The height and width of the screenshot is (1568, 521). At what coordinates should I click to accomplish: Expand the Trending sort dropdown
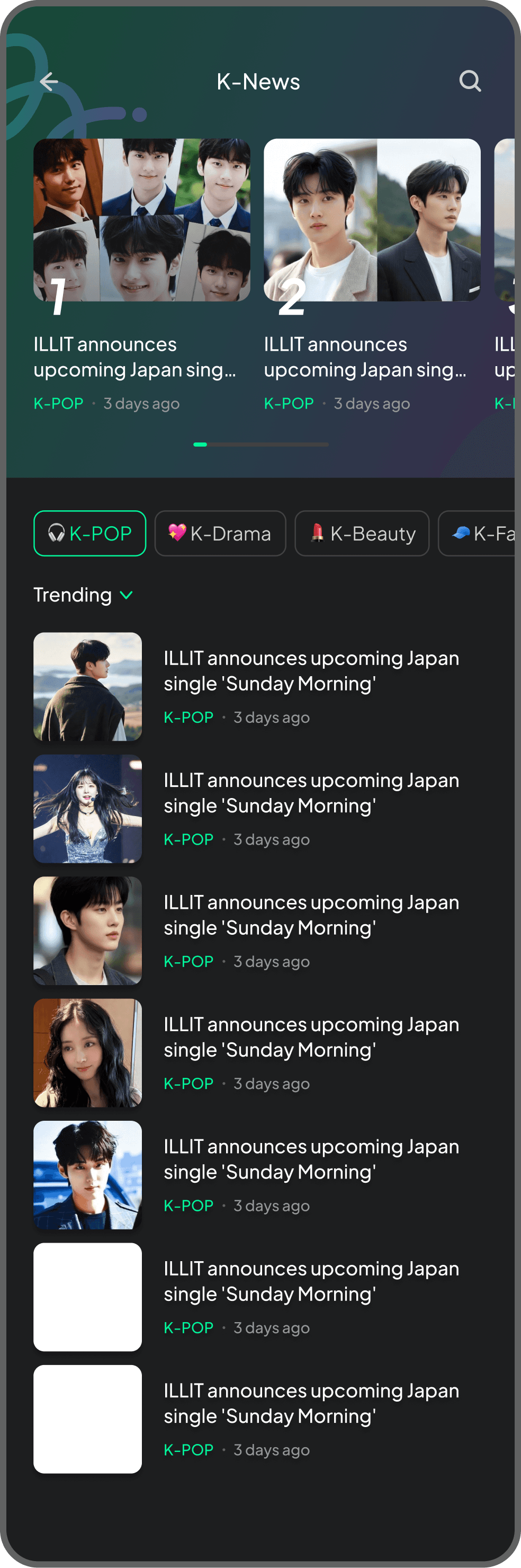(x=83, y=595)
